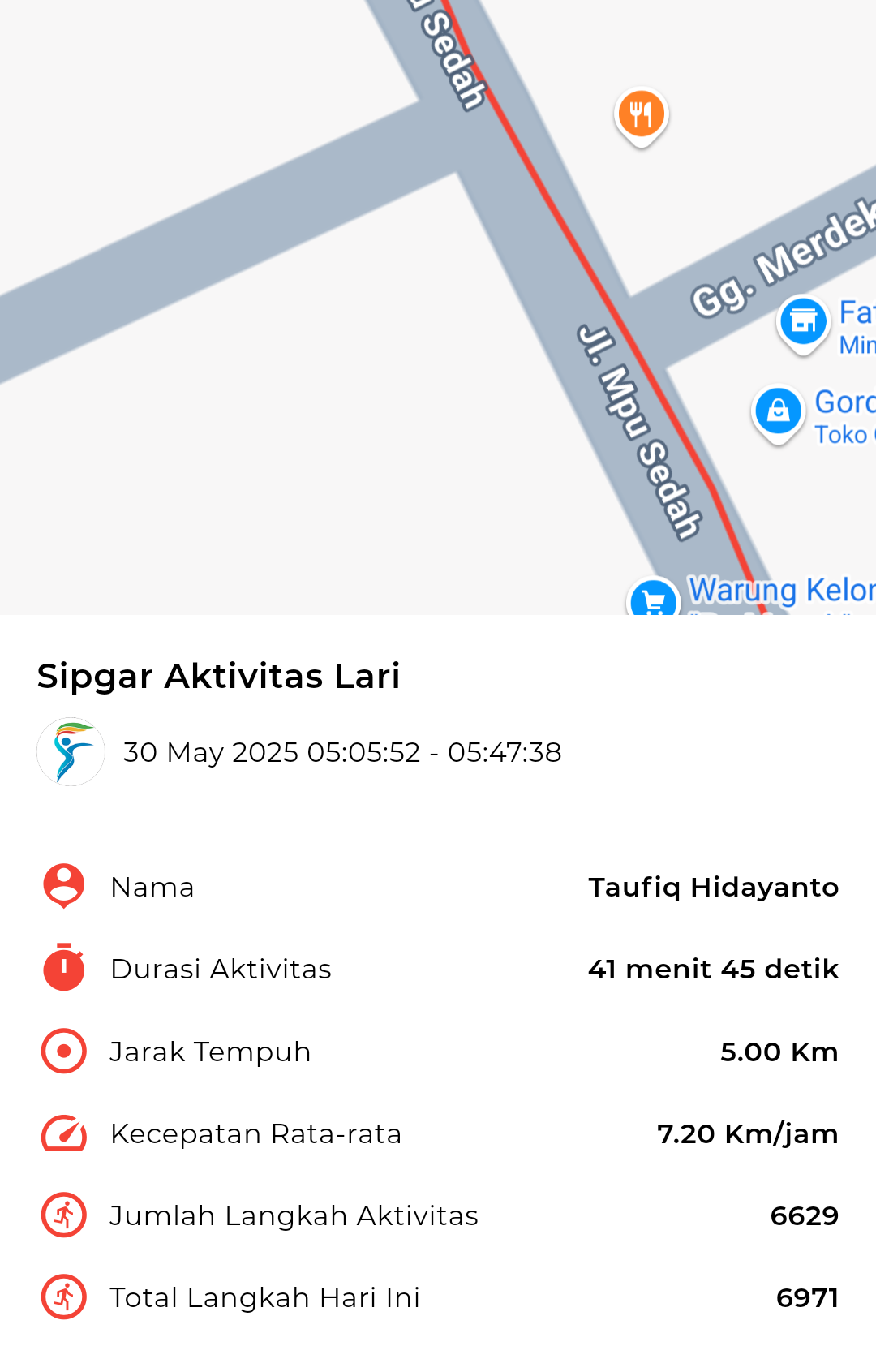Click the runner icon beside Jumlah Langkah Aktivitas
Viewport: 876px width, 1372px height.
pos(62,1215)
